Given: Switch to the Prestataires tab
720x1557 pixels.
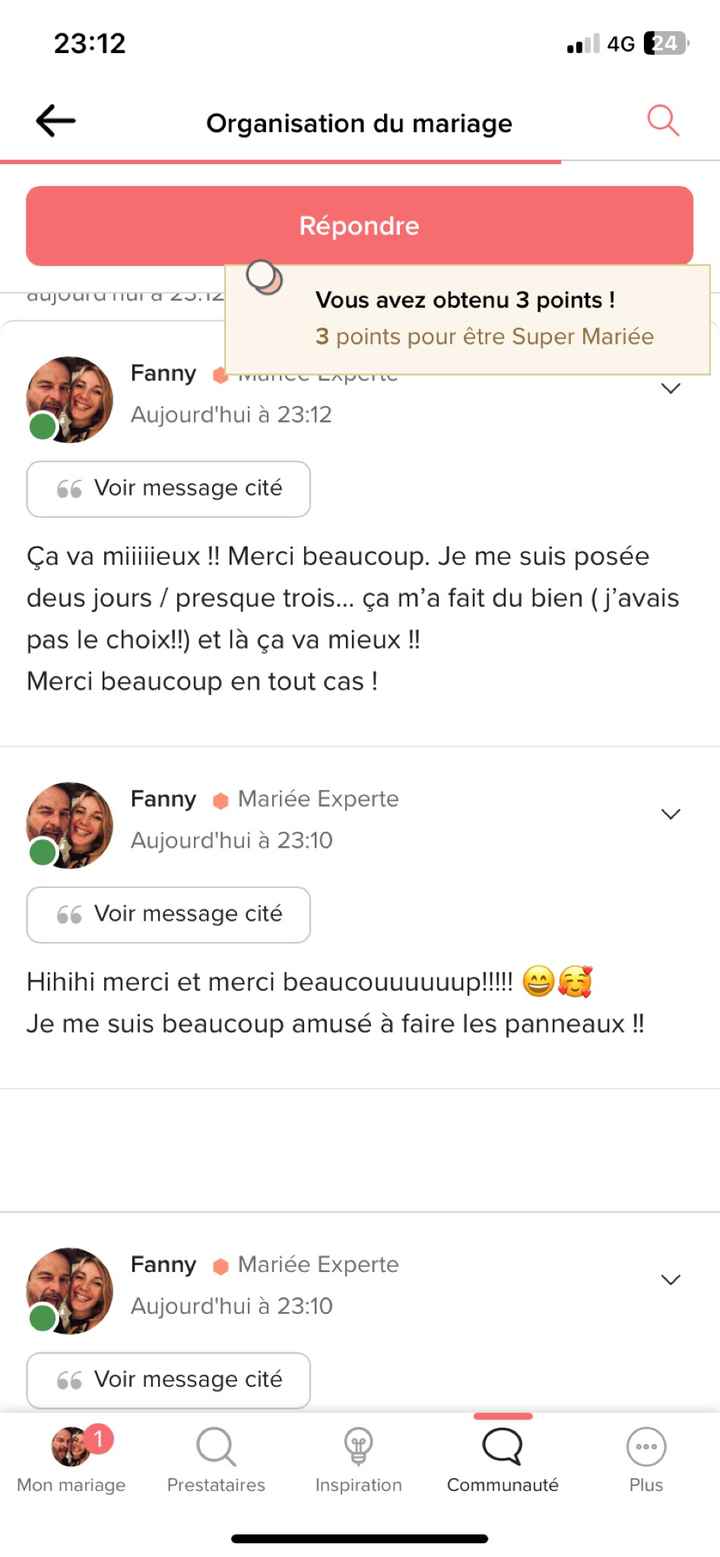Looking at the screenshot, I should [x=216, y=1460].
